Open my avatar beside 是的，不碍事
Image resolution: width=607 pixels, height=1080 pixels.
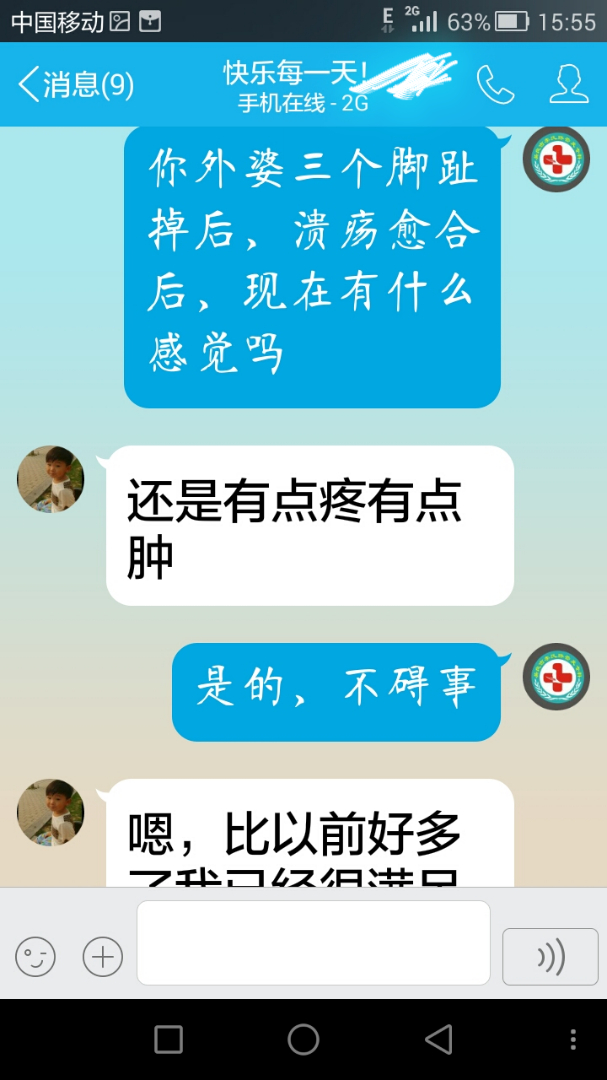[x=557, y=677]
